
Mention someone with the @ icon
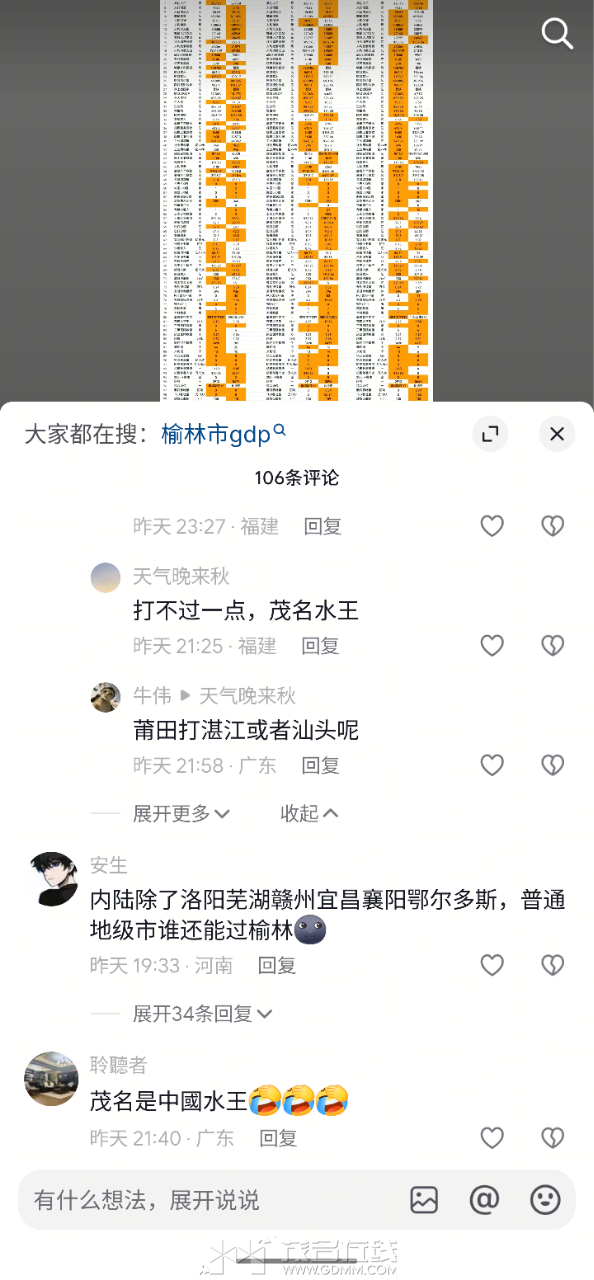coord(484,1200)
